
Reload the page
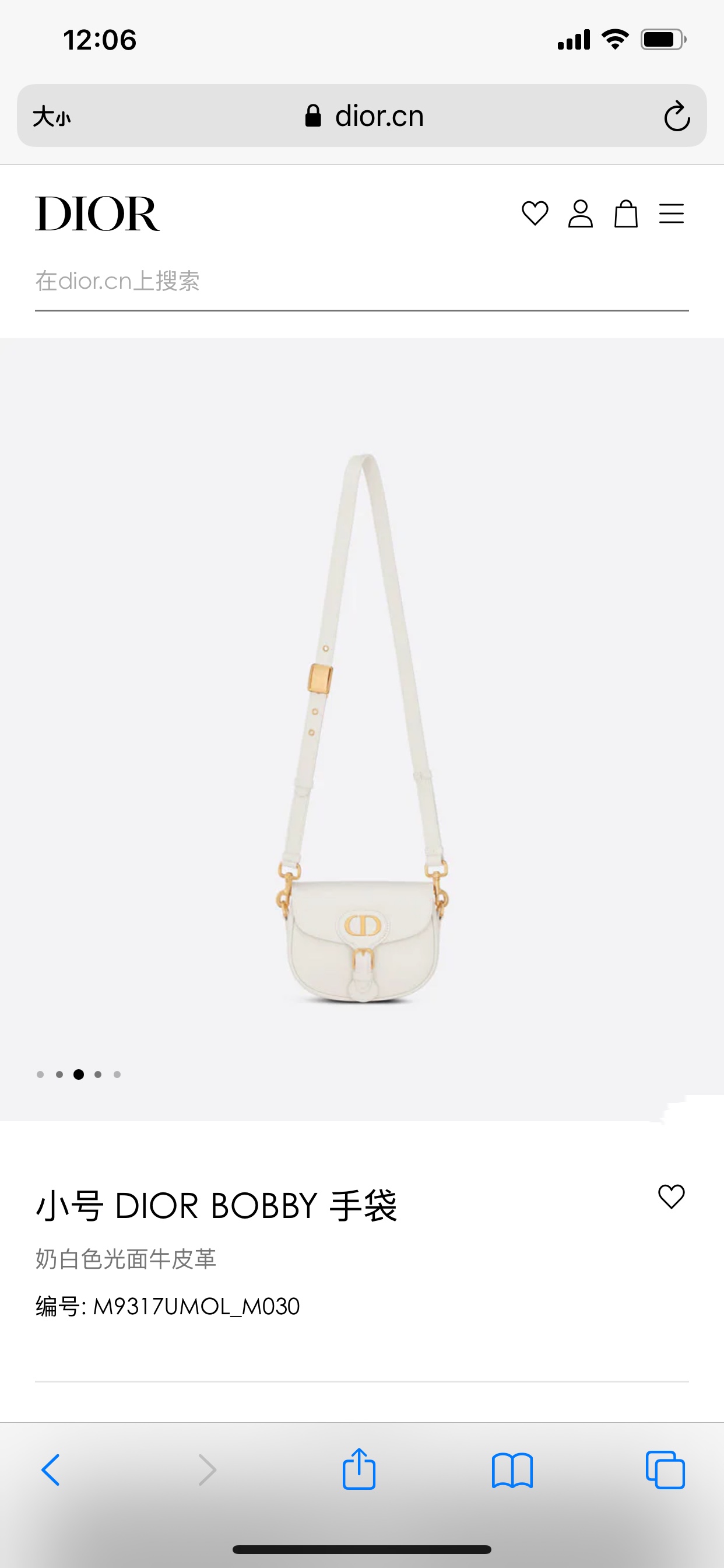[x=677, y=116]
